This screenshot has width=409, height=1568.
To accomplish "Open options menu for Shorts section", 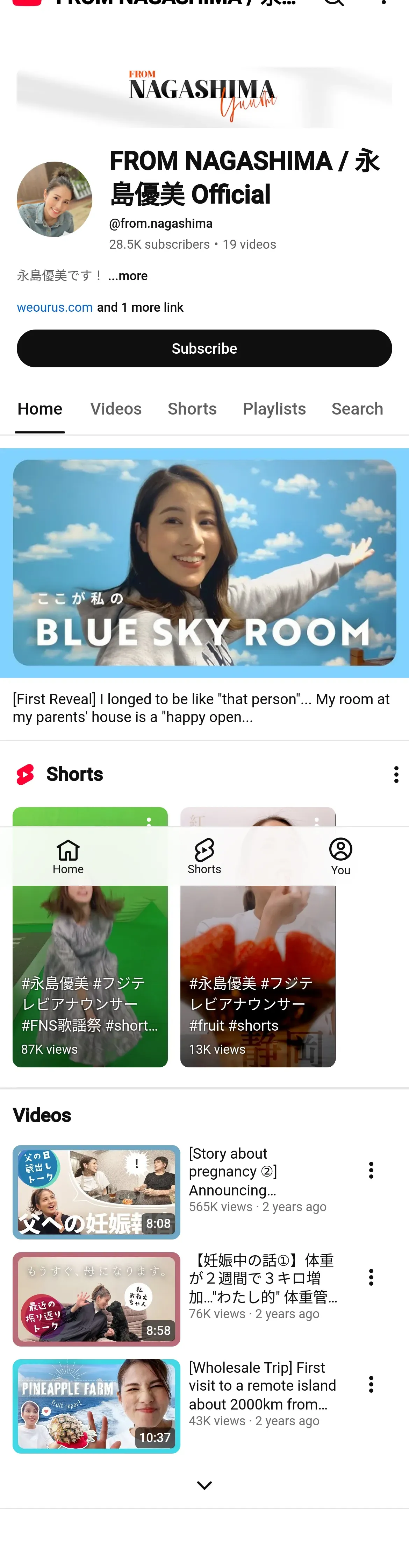I will click(396, 774).
